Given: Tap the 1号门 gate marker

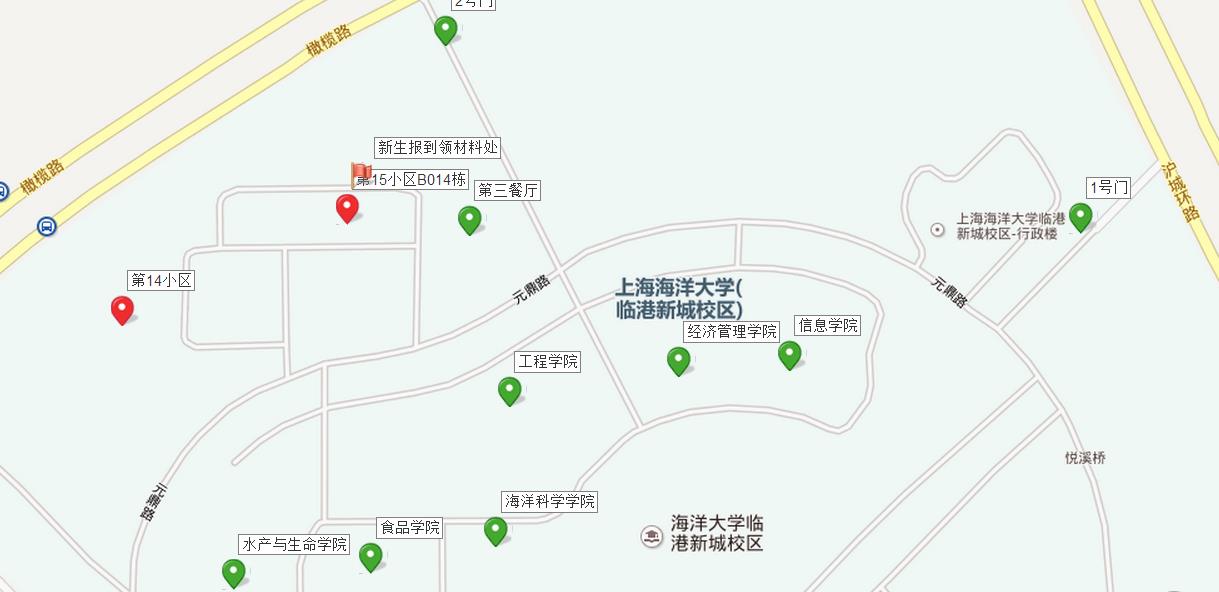Looking at the screenshot, I should click(x=1080, y=216).
